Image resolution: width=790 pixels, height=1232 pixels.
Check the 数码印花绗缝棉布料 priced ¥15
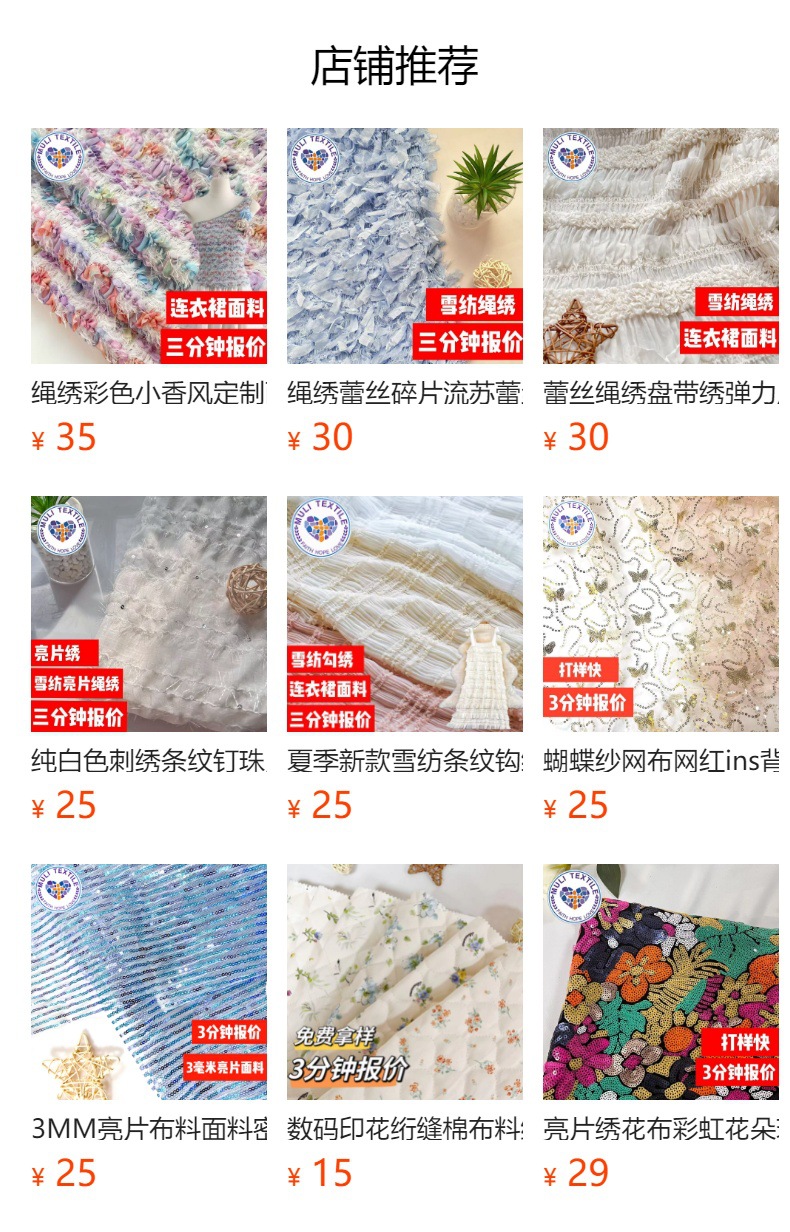pos(404,982)
